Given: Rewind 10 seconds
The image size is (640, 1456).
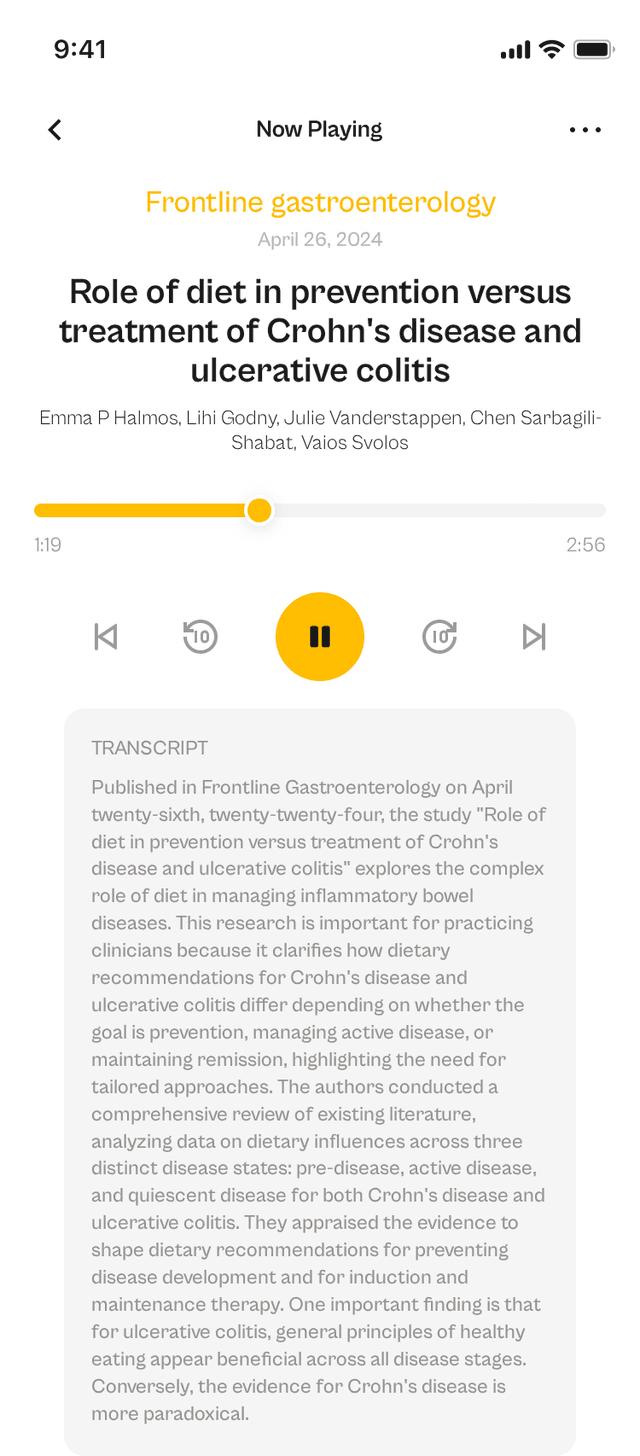Looking at the screenshot, I should (x=200, y=637).
